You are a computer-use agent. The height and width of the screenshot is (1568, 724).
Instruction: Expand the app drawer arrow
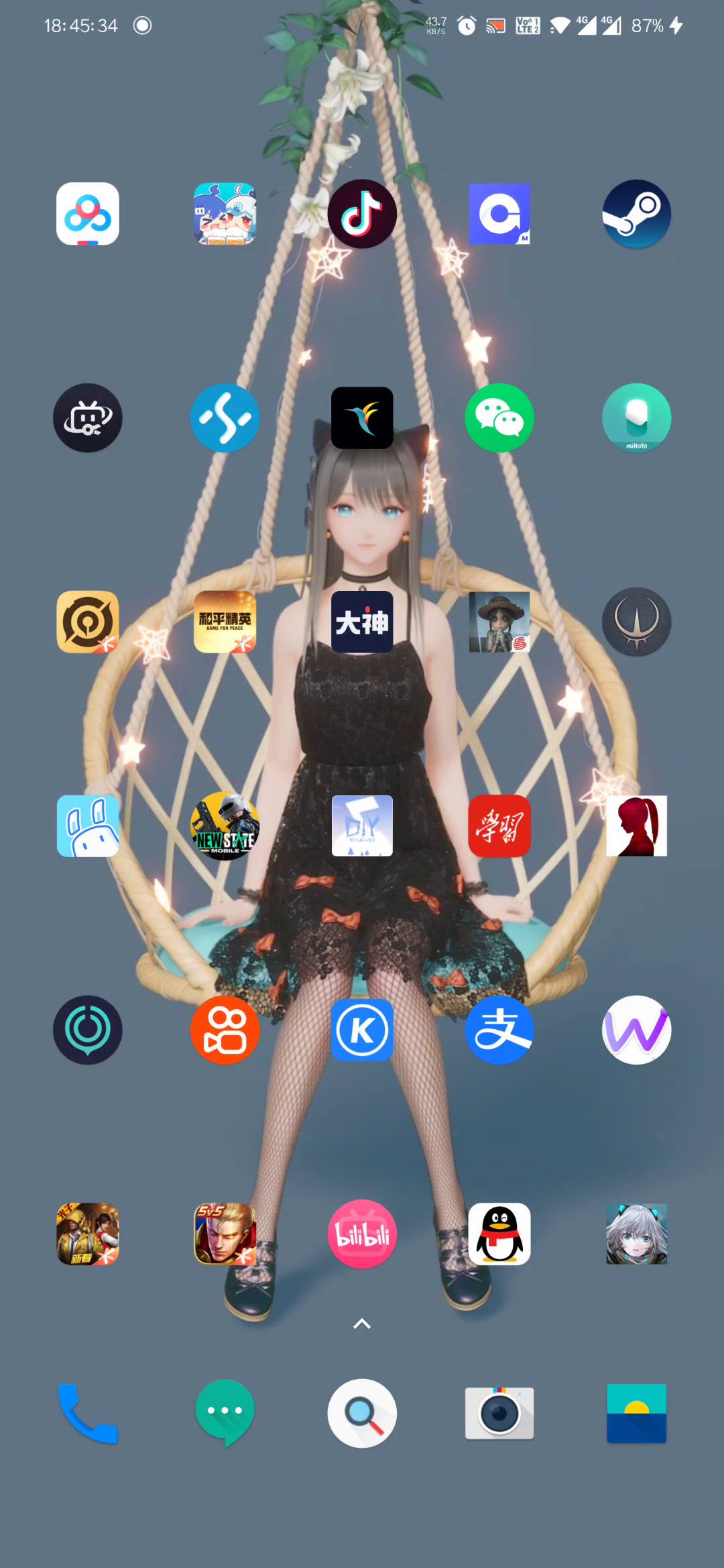pos(362,1323)
